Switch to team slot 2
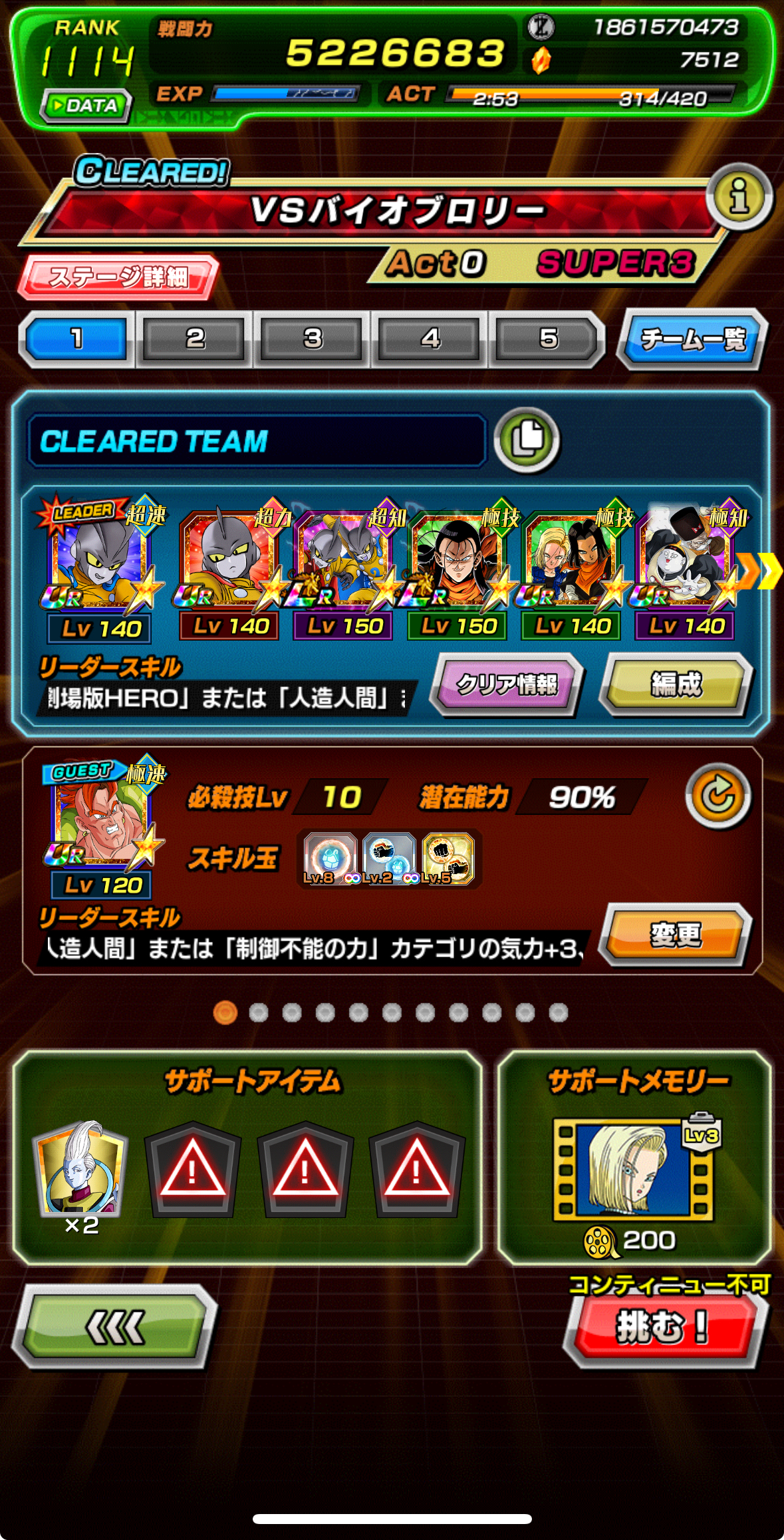 [194, 339]
